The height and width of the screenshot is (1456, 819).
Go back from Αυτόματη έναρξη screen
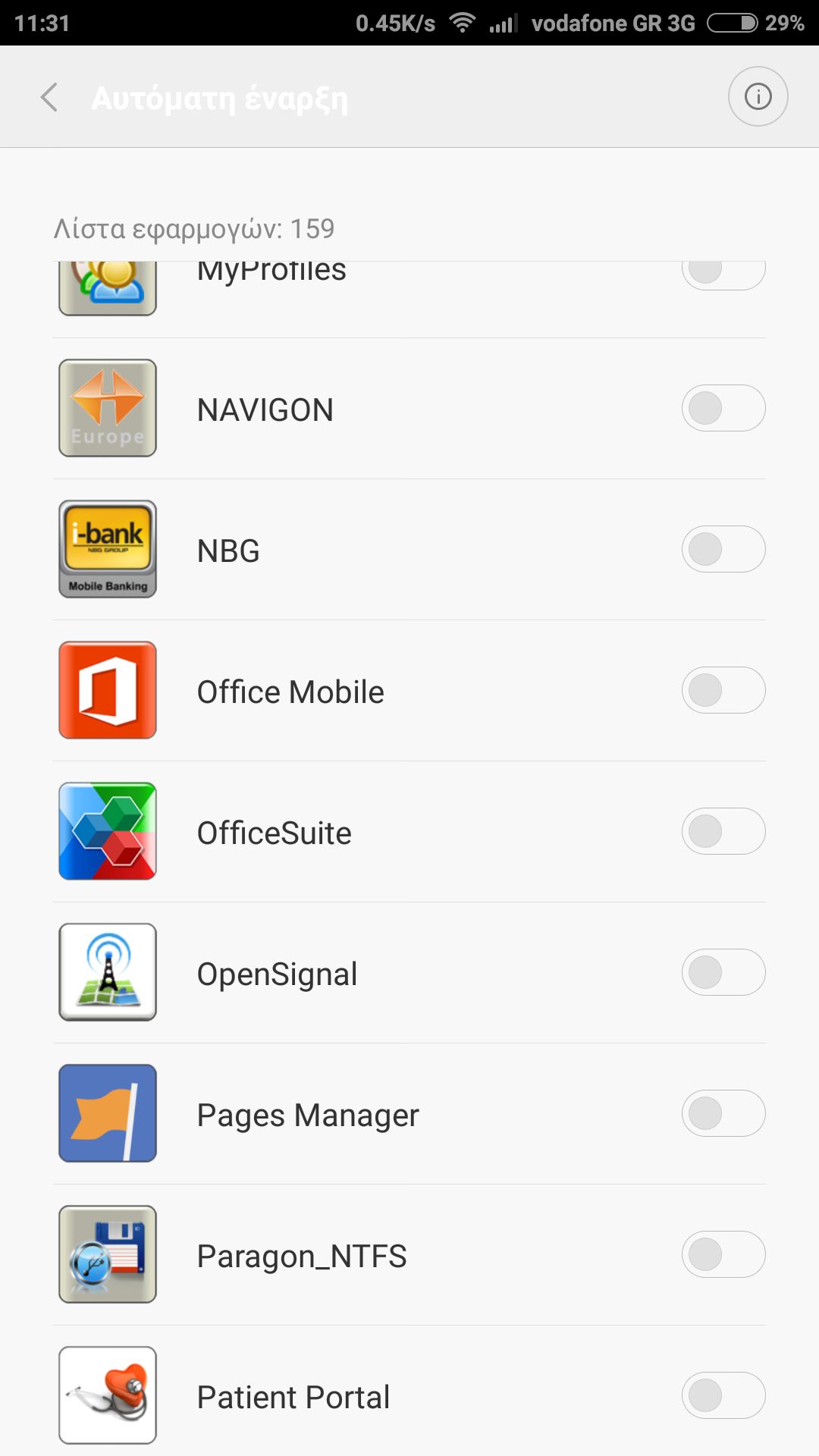pos(49,97)
